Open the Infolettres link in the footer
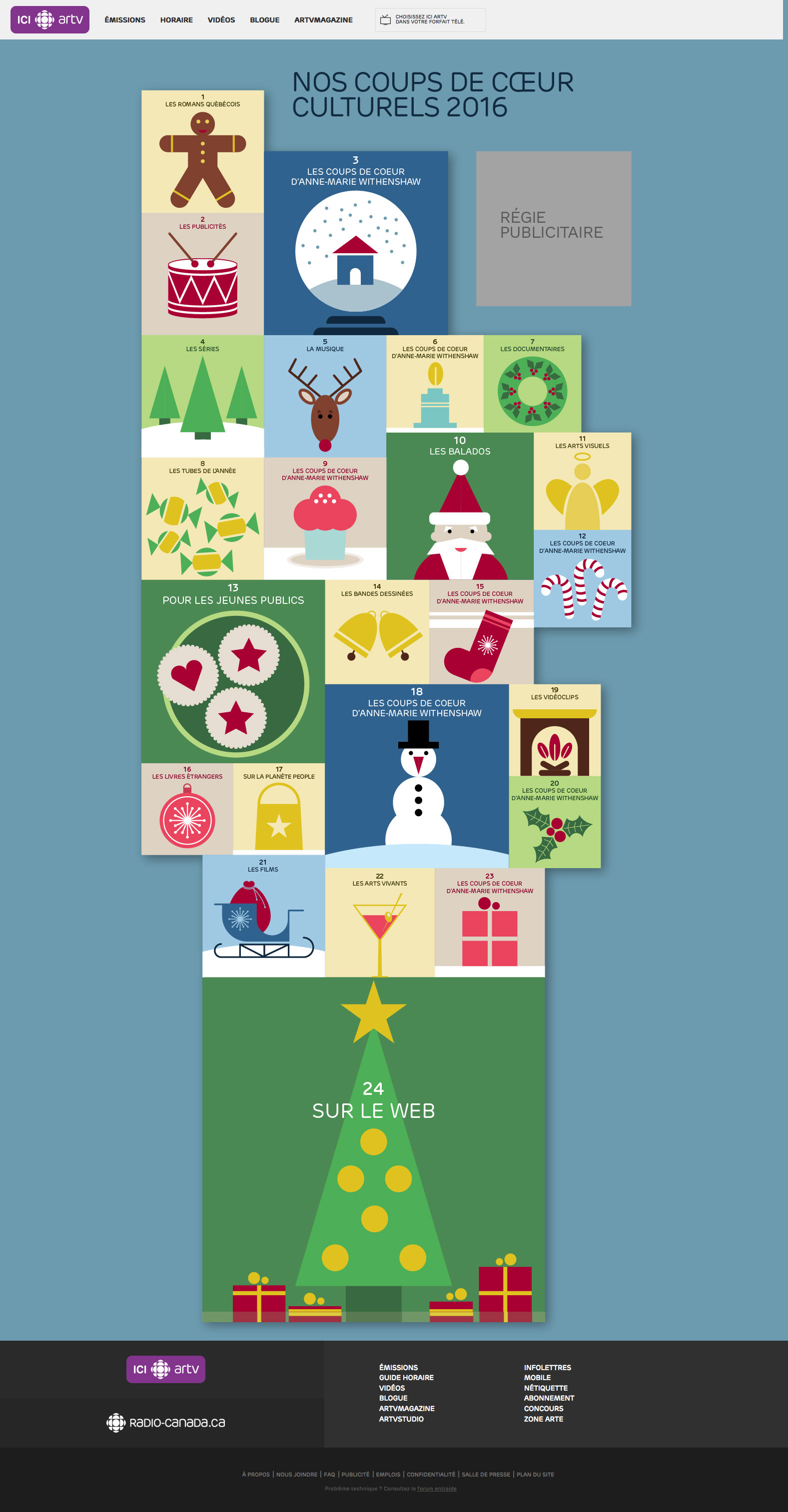The width and height of the screenshot is (788, 1512). (547, 1368)
